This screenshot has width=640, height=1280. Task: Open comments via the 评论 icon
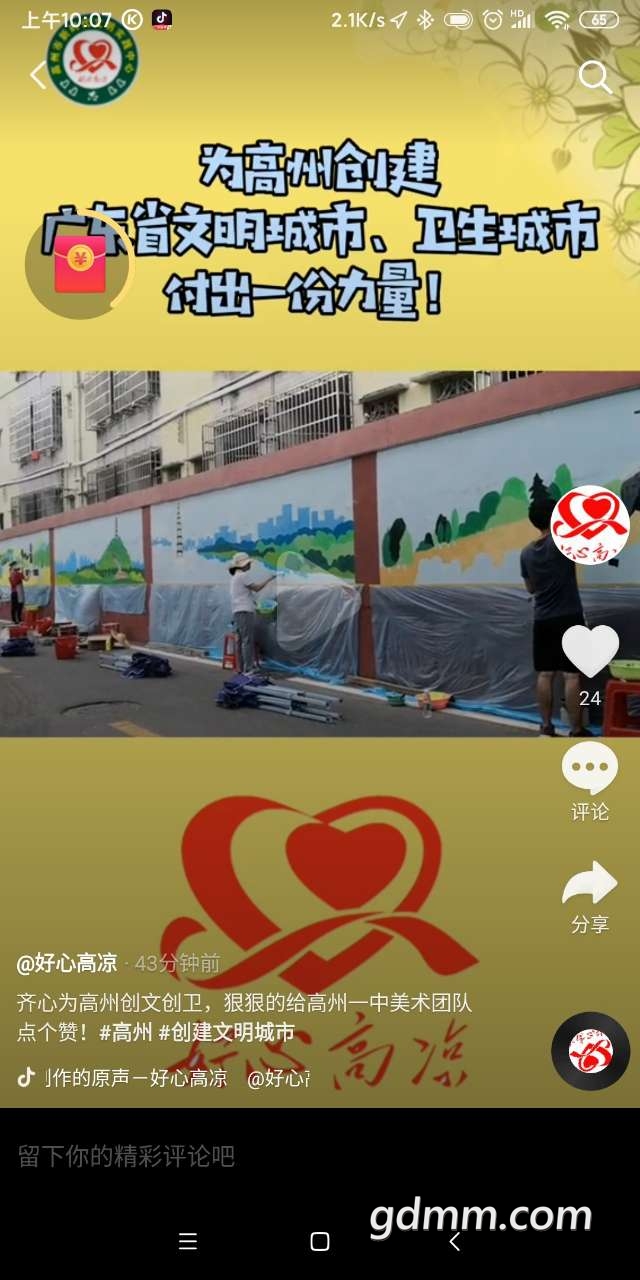[x=590, y=770]
